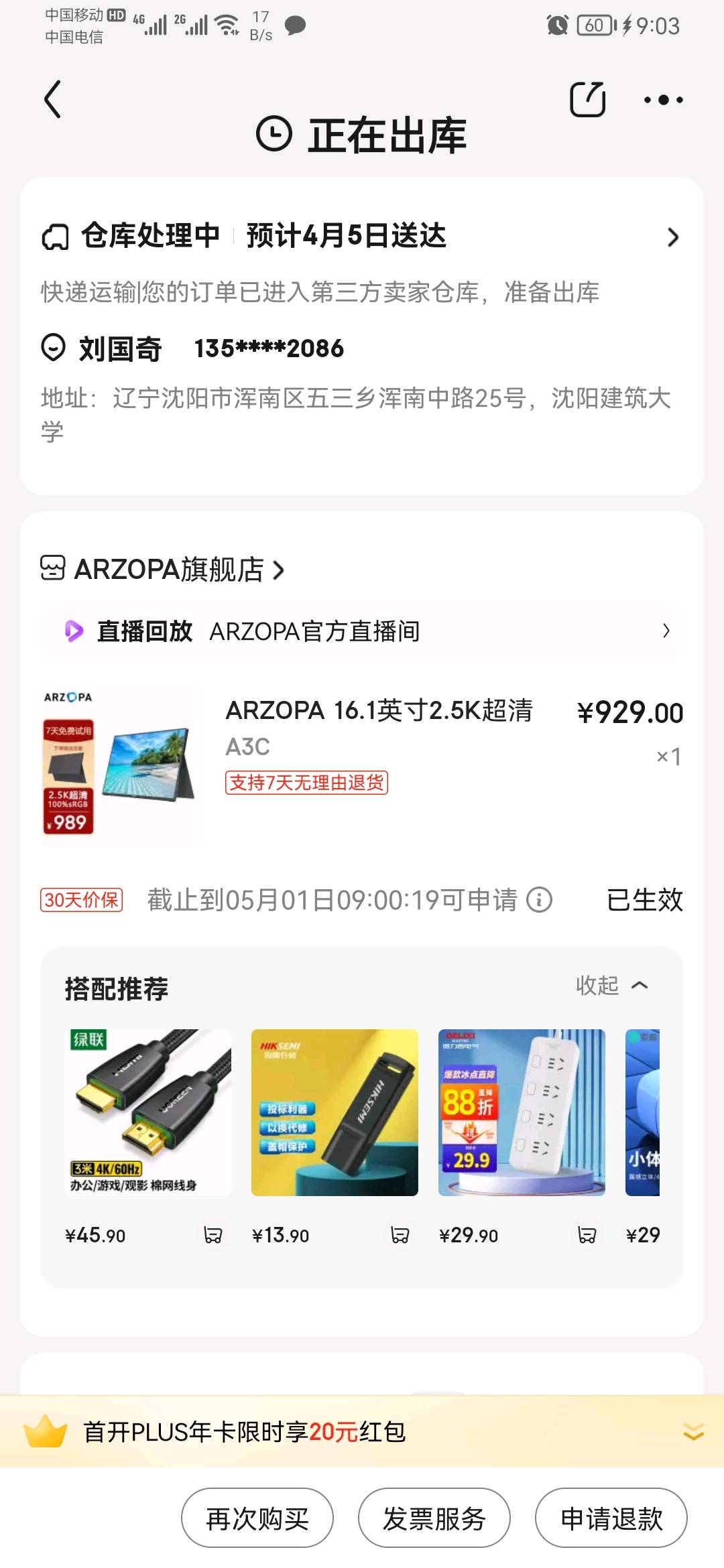Image resolution: width=724 pixels, height=1568 pixels.
Task: Add the ¥13.90 USB drive to cart
Action: pos(400,1235)
